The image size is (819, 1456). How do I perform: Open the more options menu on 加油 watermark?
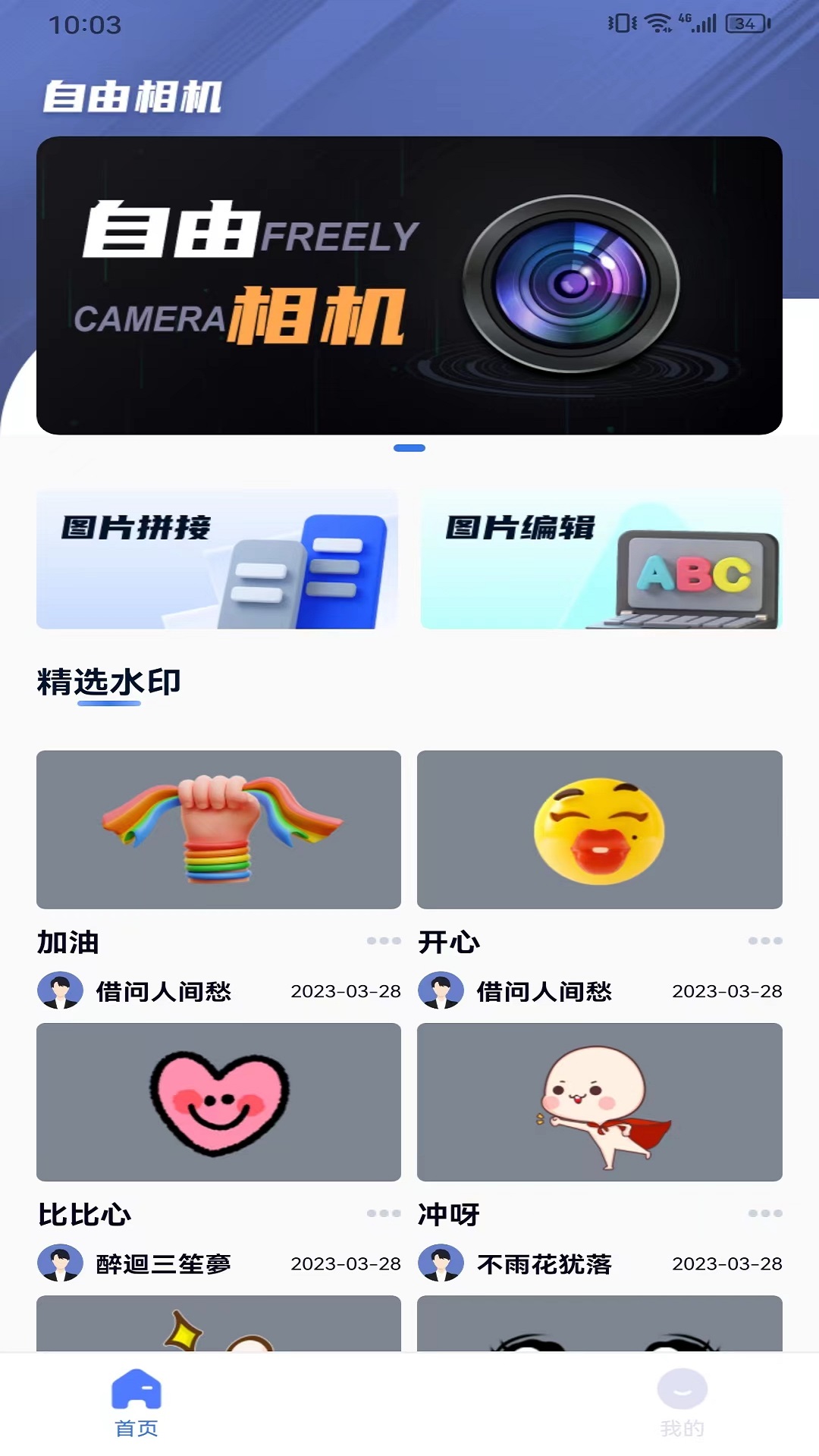coord(381,940)
